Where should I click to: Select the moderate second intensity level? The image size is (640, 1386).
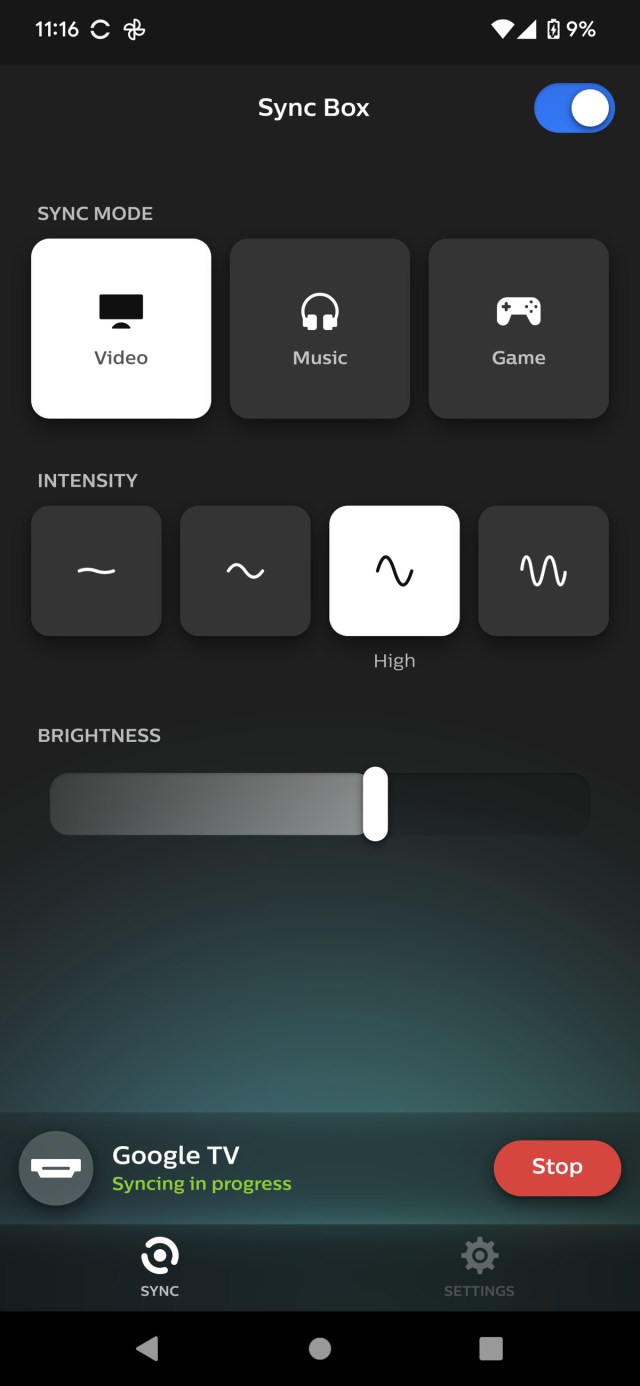pyautogui.click(x=245, y=571)
